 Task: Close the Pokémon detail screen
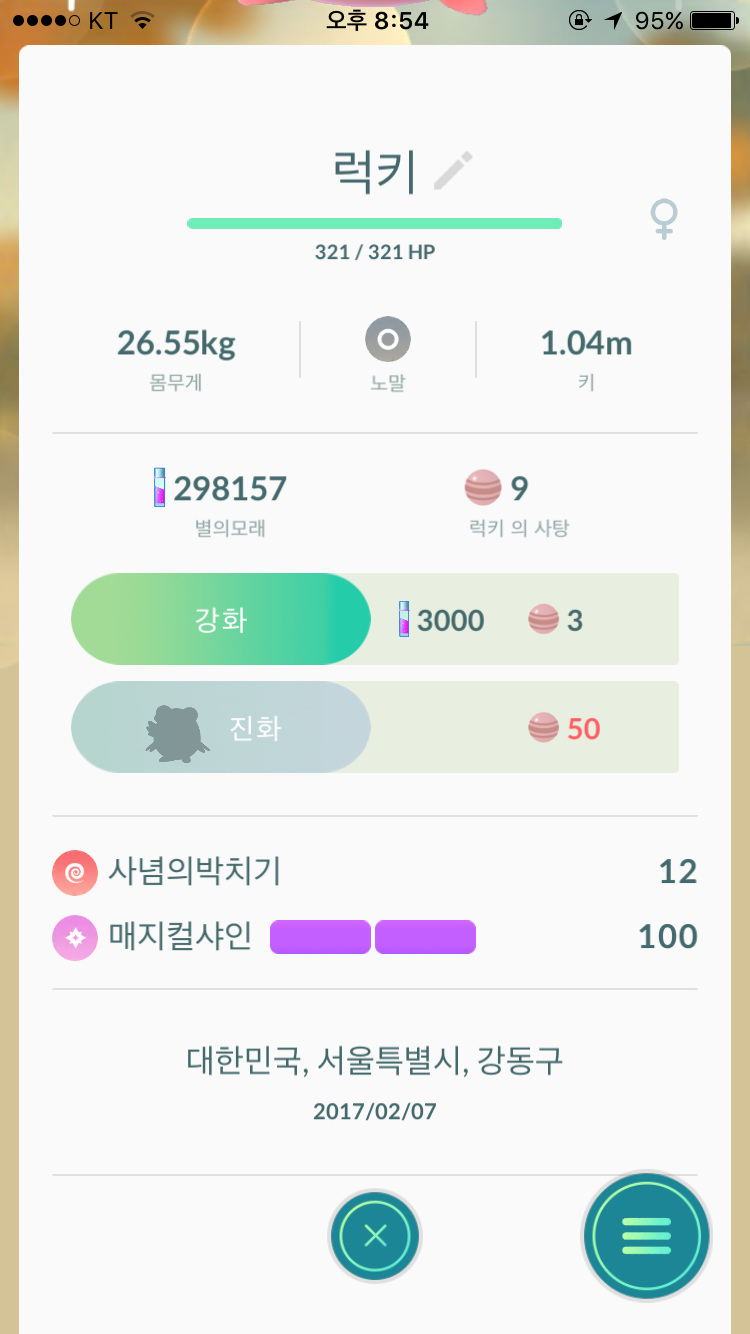click(x=375, y=1236)
